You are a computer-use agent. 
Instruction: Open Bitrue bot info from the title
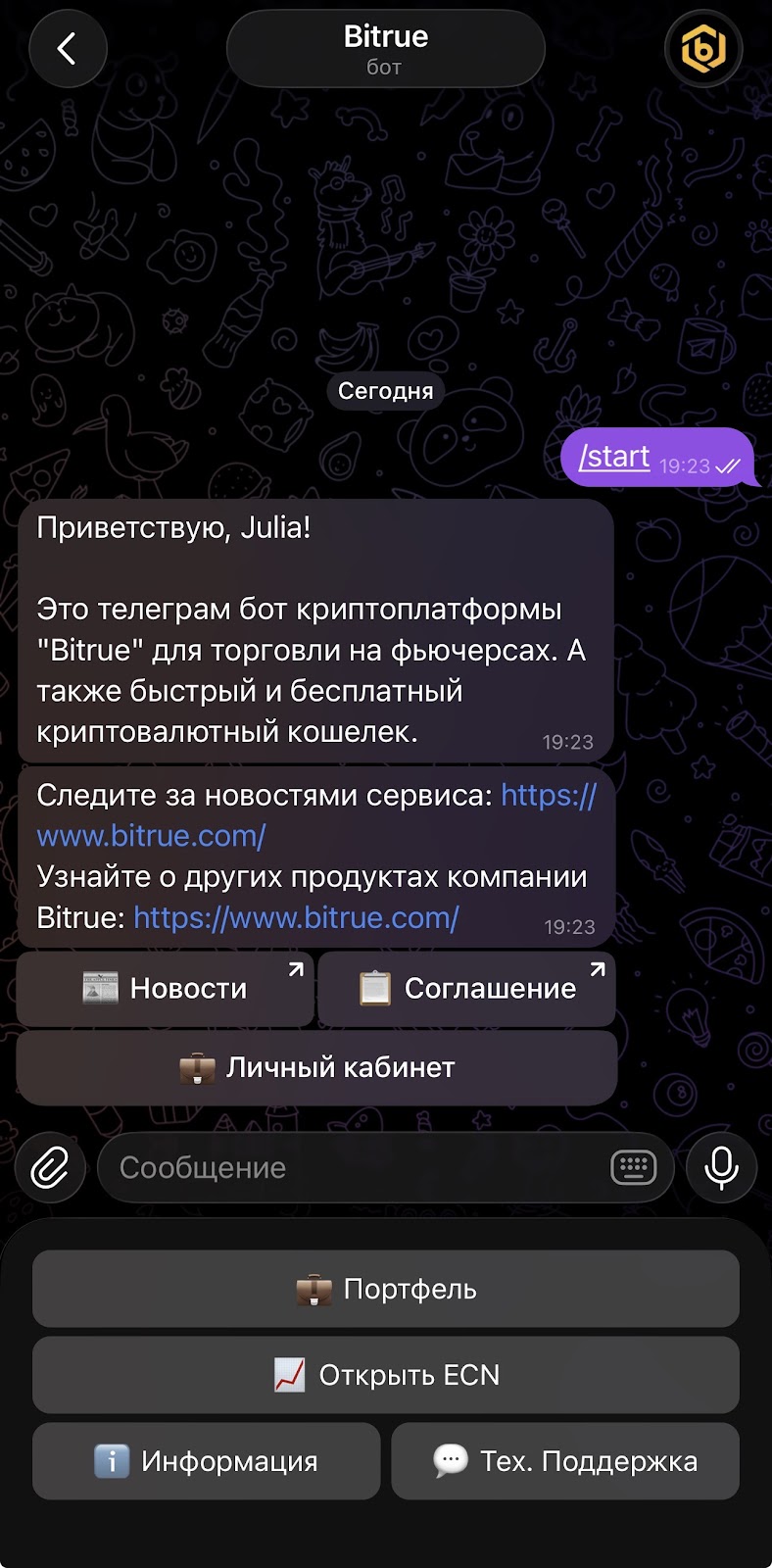tap(385, 48)
